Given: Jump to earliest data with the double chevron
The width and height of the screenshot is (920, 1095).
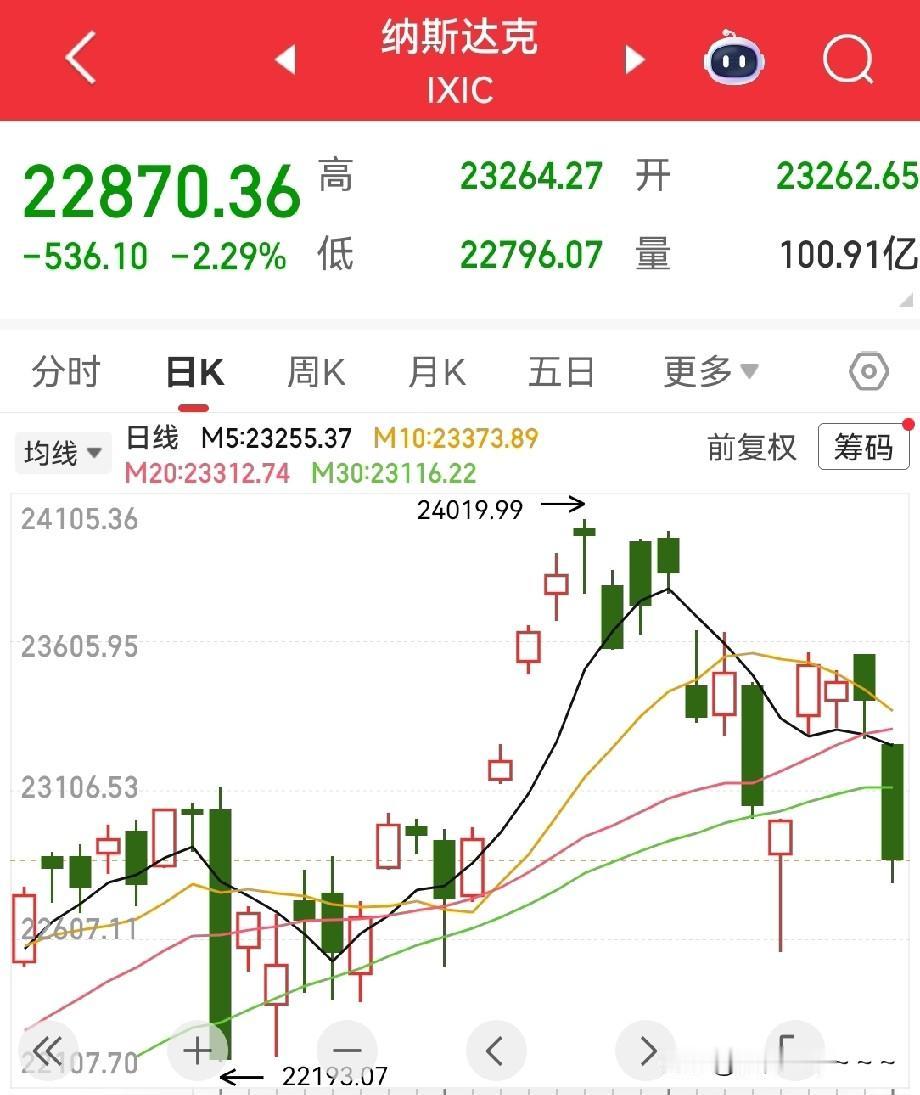Looking at the screenshot, I should point(47,1050).
